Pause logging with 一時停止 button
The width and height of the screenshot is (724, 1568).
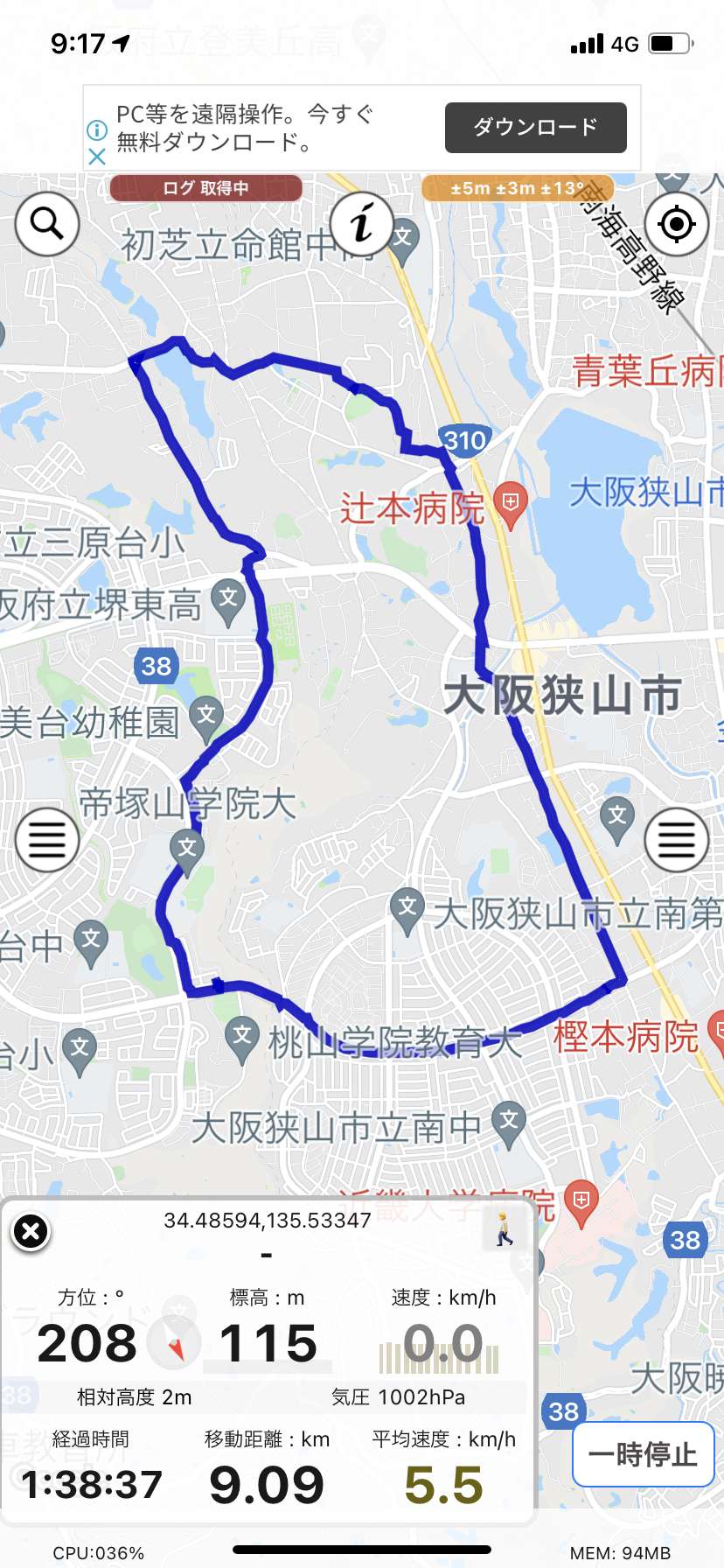(643, 1454)
